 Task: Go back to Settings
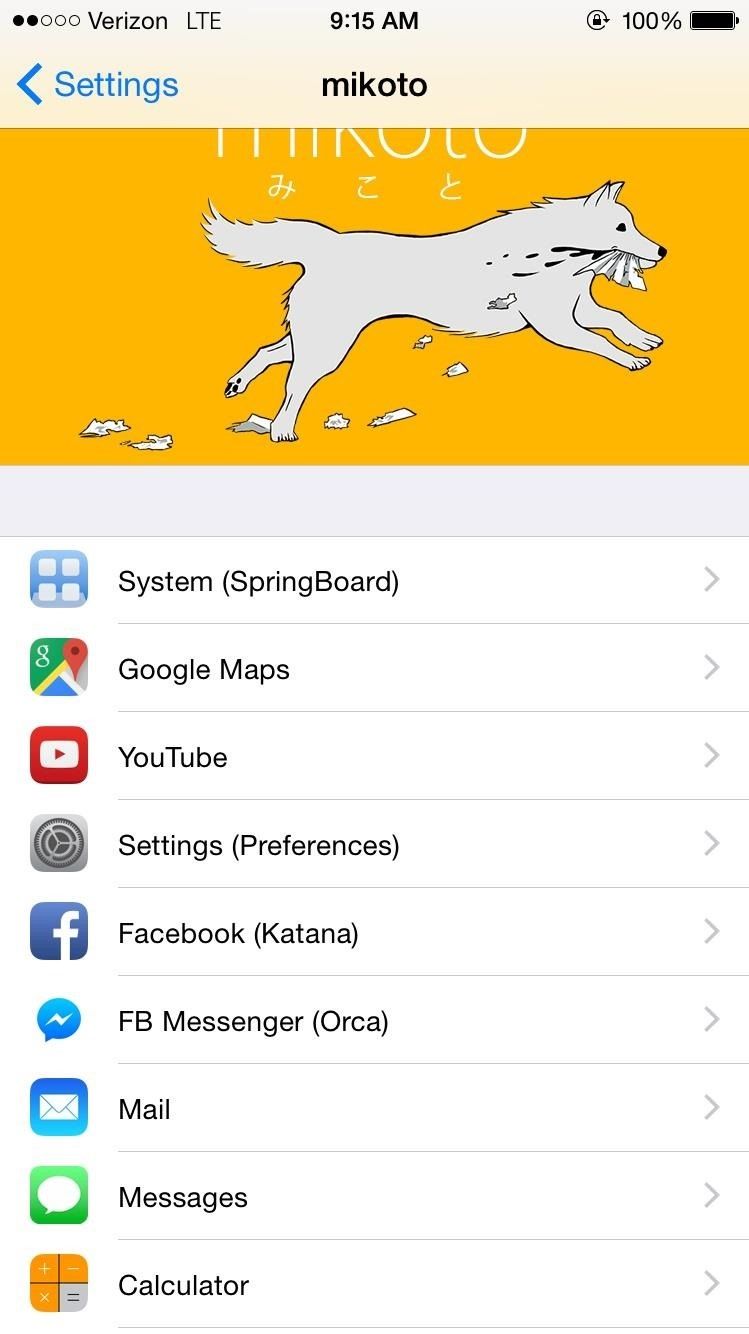coord(95,85)
